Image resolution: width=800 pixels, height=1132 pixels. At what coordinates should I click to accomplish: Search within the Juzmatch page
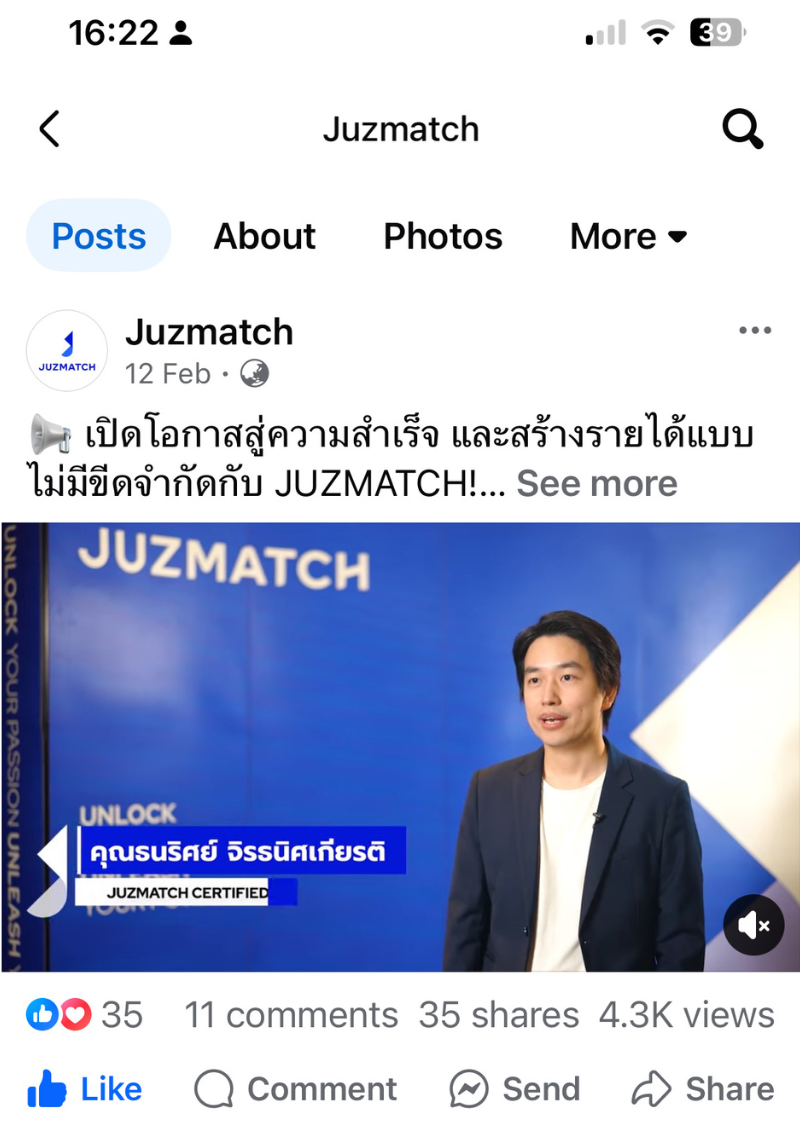tap(742, 129)
